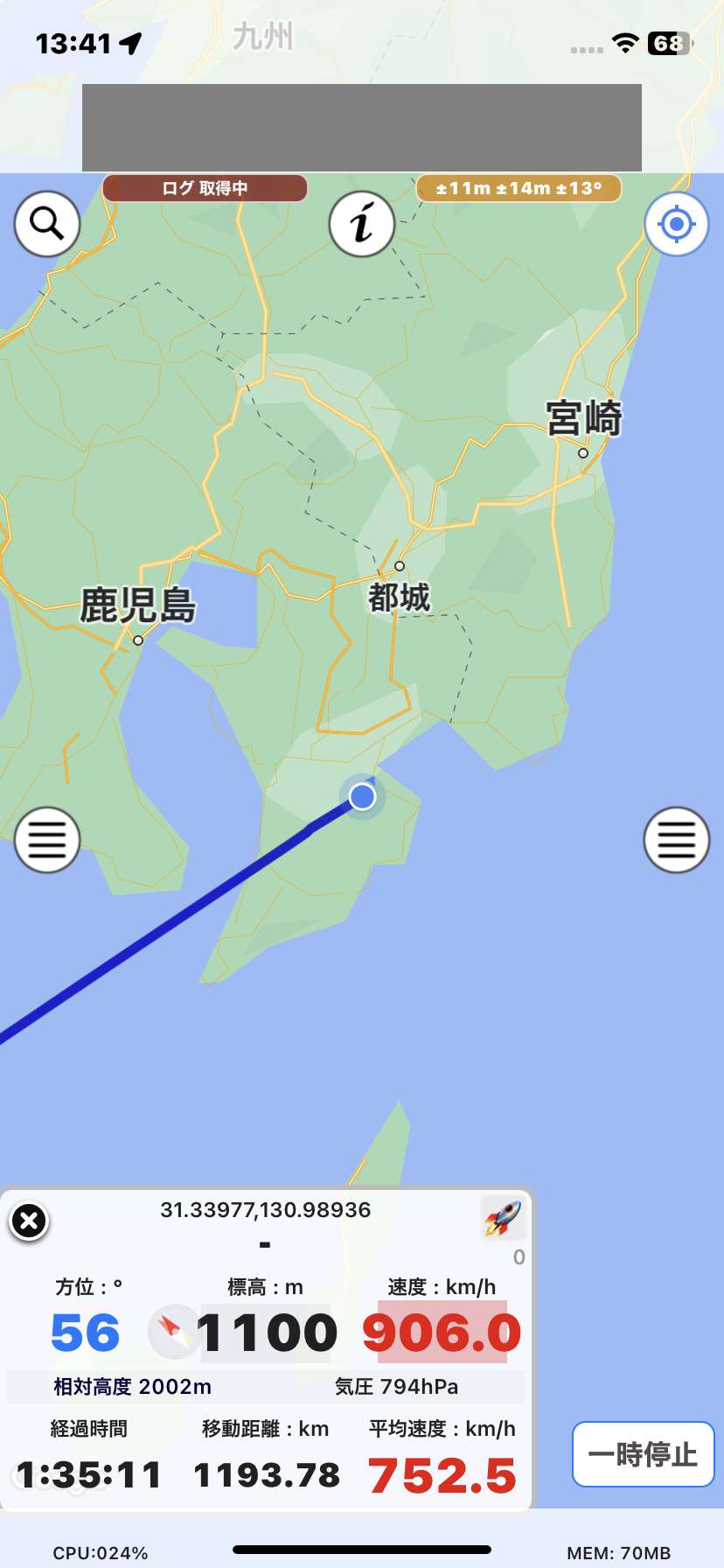Viewport: 724px width, 1568px height.
Task: Open the left hamburger menu
Action: pos(47,840)
